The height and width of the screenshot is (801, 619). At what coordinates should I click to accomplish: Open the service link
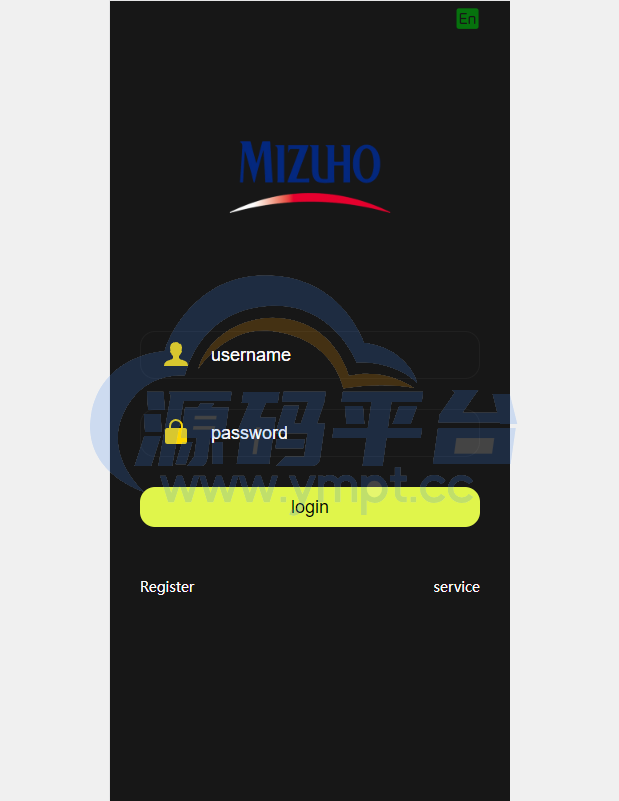pyautogui.click(x=456, y=587)
